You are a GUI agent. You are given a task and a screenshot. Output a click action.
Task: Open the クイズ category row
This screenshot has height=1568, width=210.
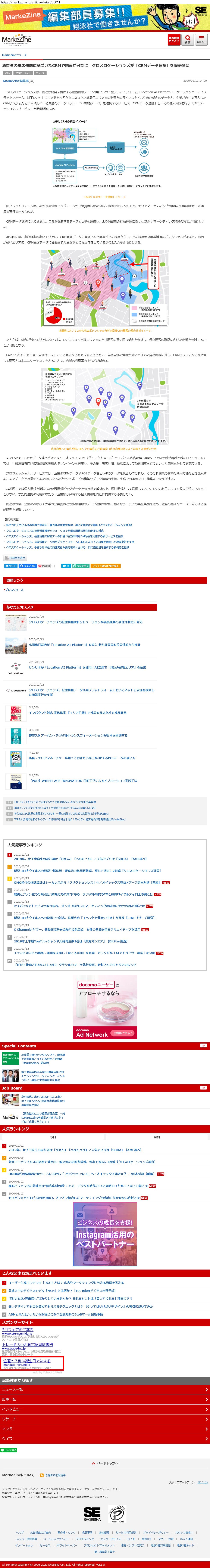point(105,1438)
